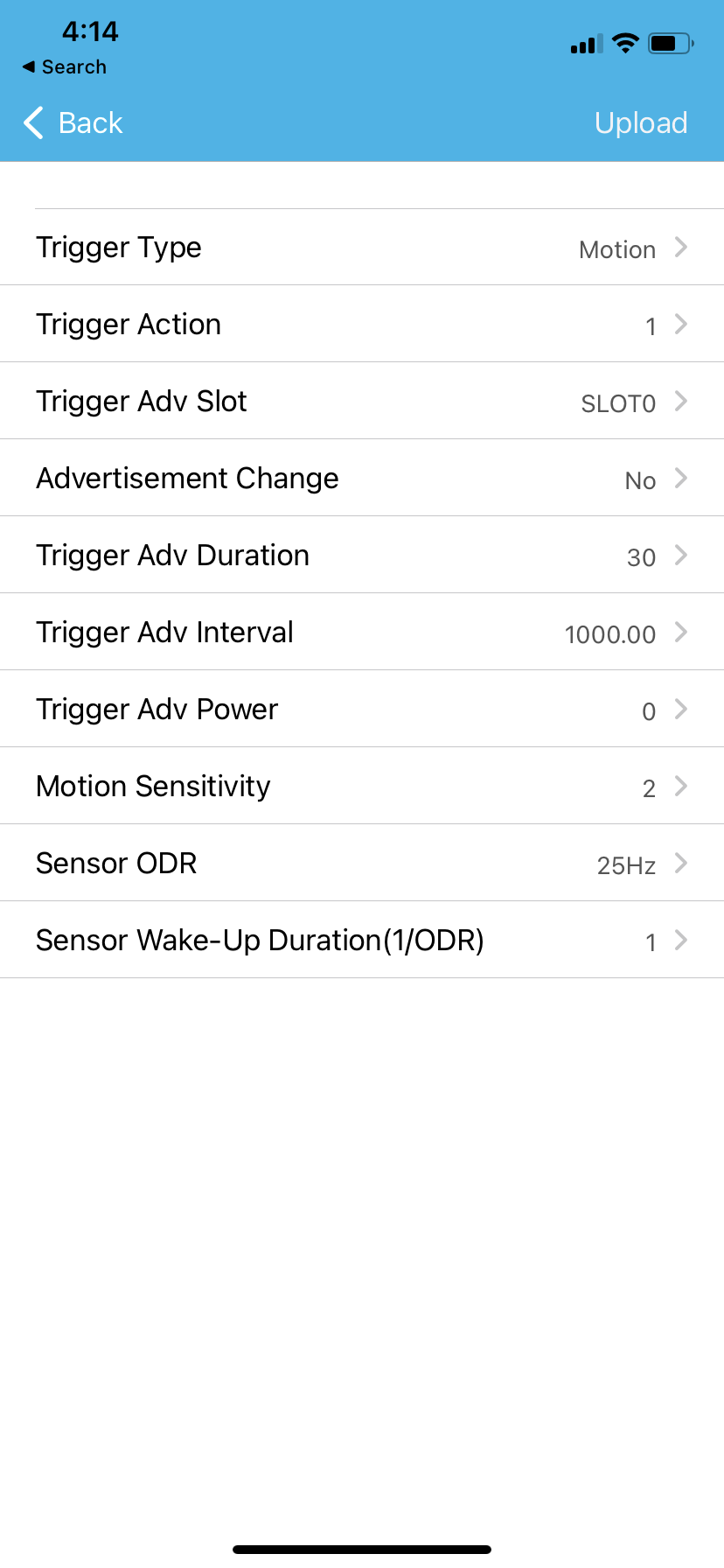Open the Sensor ODR selector
724x1568 pixels.
(x=362, y=863)
